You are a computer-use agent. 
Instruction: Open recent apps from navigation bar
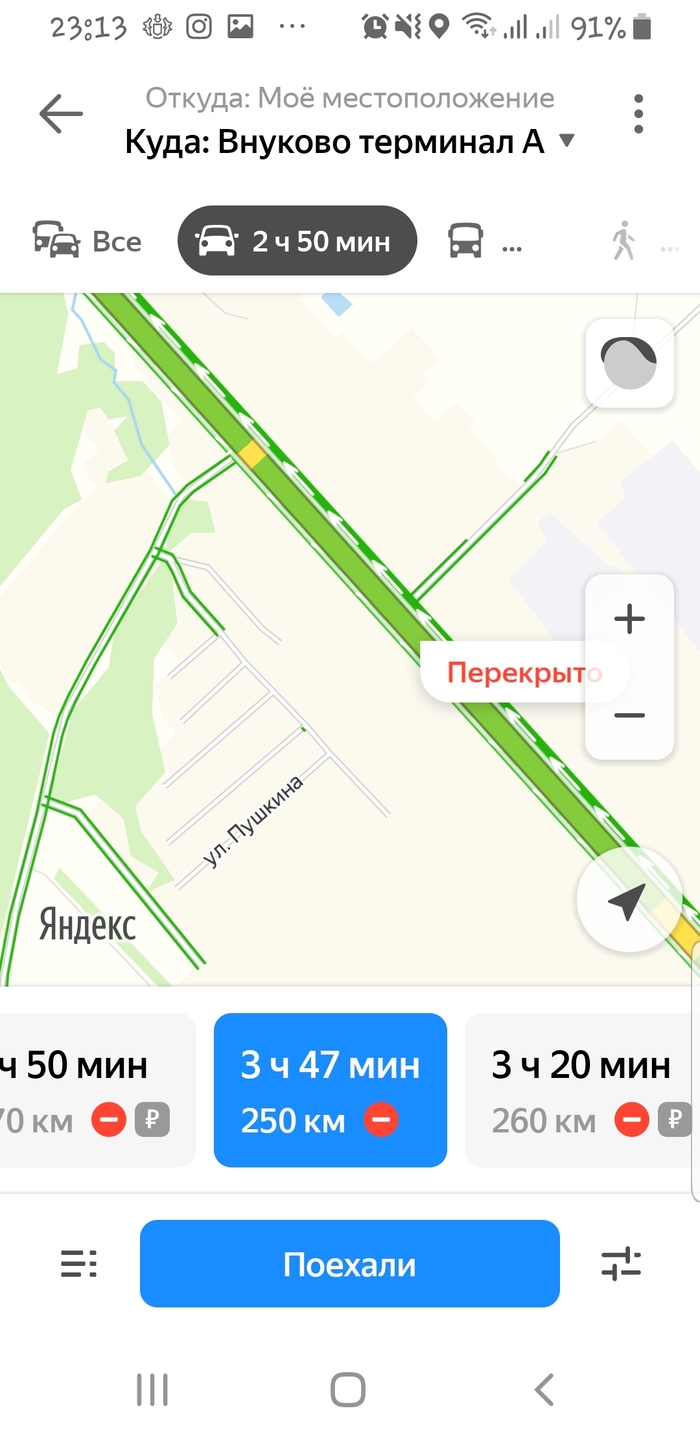tap(152, 1389)
